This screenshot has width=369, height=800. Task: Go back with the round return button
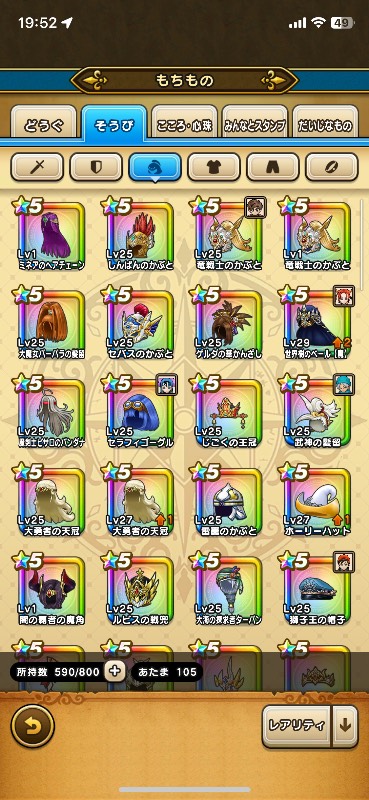[33, 726]
